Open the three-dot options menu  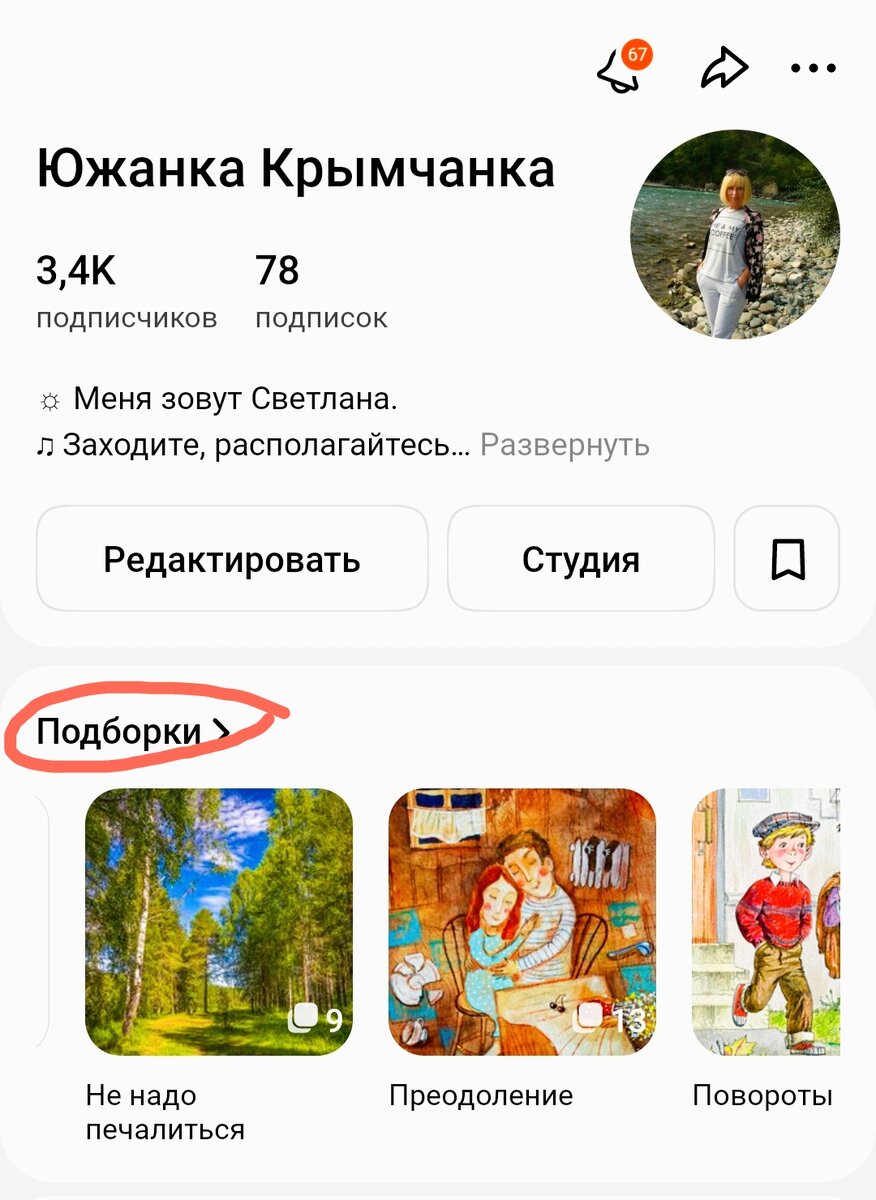pyautogui.click(x=815, y=68)
